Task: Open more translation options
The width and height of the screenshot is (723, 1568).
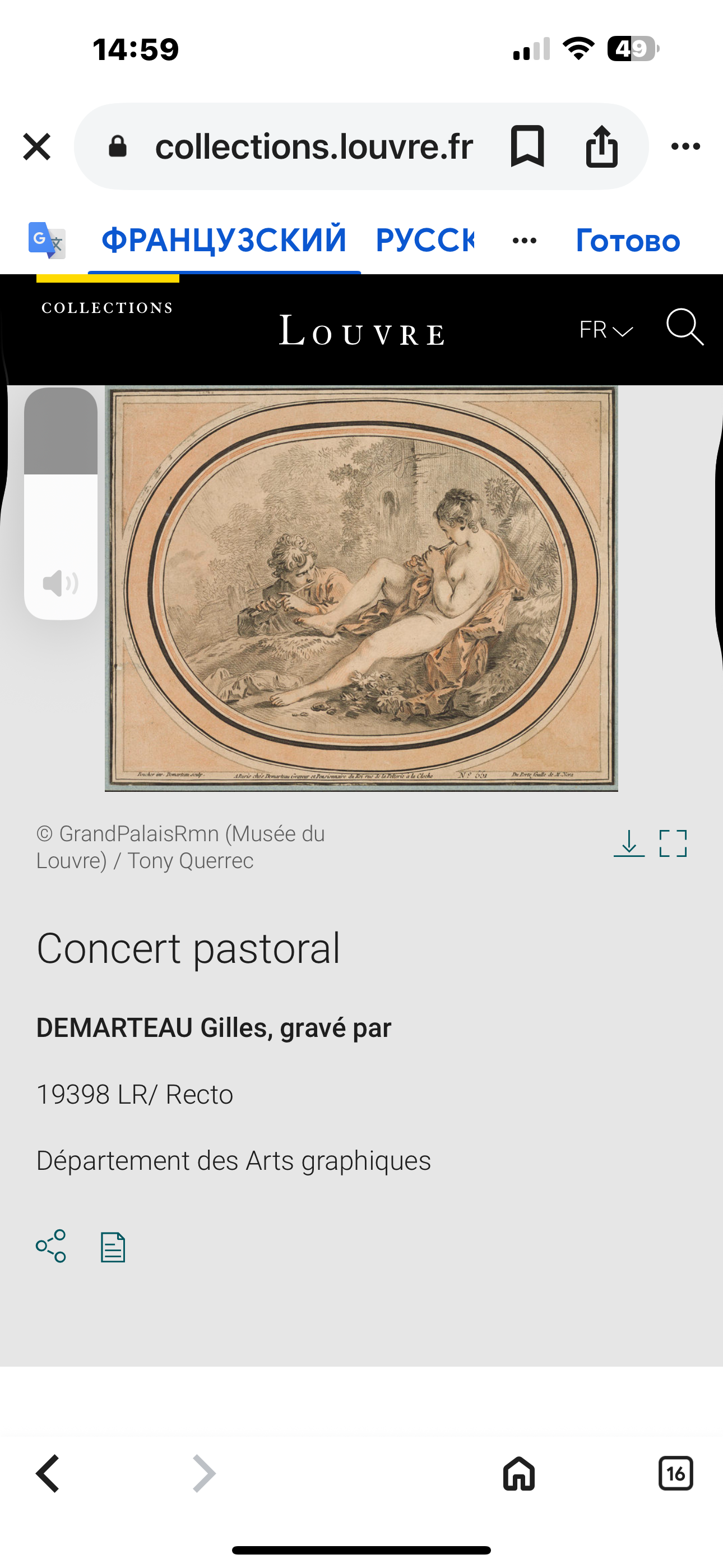Action: click(x=524, y=241)
